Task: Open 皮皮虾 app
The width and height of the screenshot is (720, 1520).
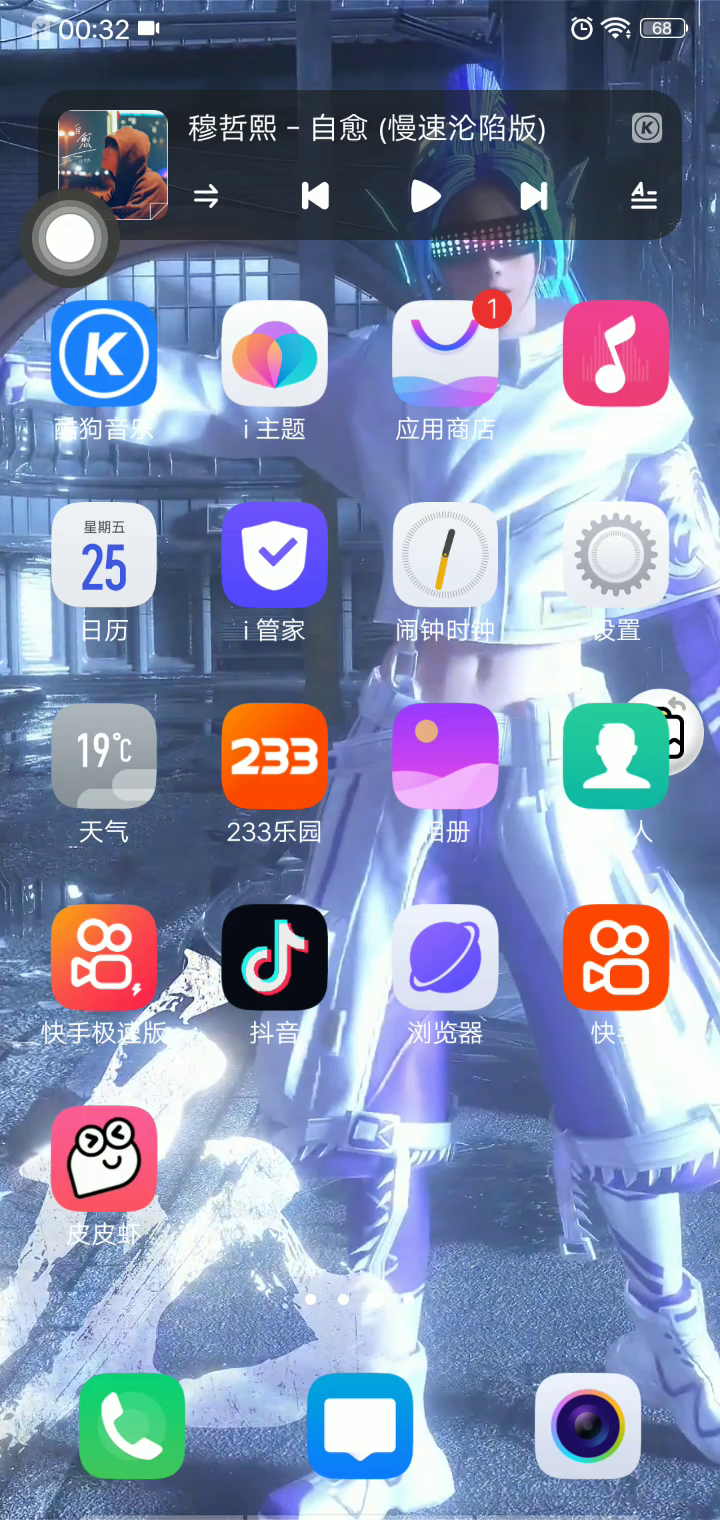Action: click(x=104, y=1159)
